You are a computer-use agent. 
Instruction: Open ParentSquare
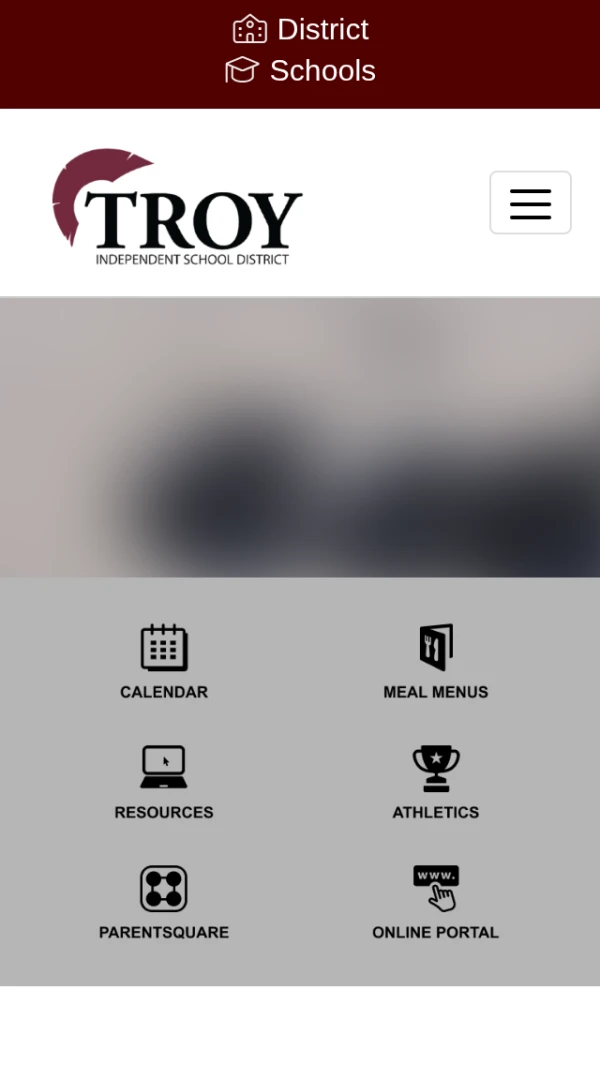point(164,903)
